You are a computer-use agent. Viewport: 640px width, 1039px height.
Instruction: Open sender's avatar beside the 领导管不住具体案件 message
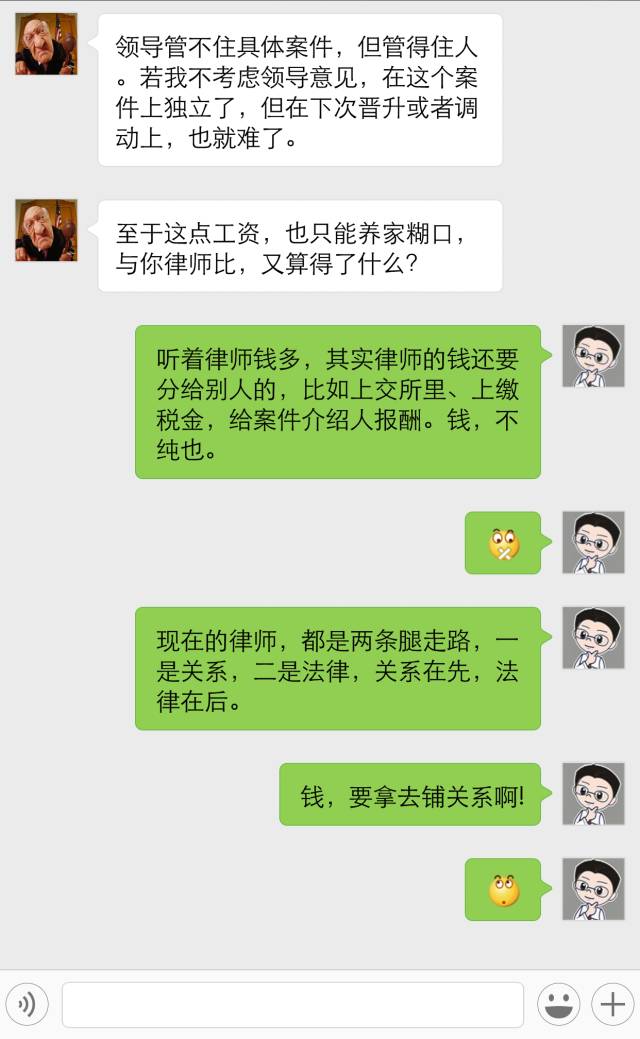coord(46,44)
